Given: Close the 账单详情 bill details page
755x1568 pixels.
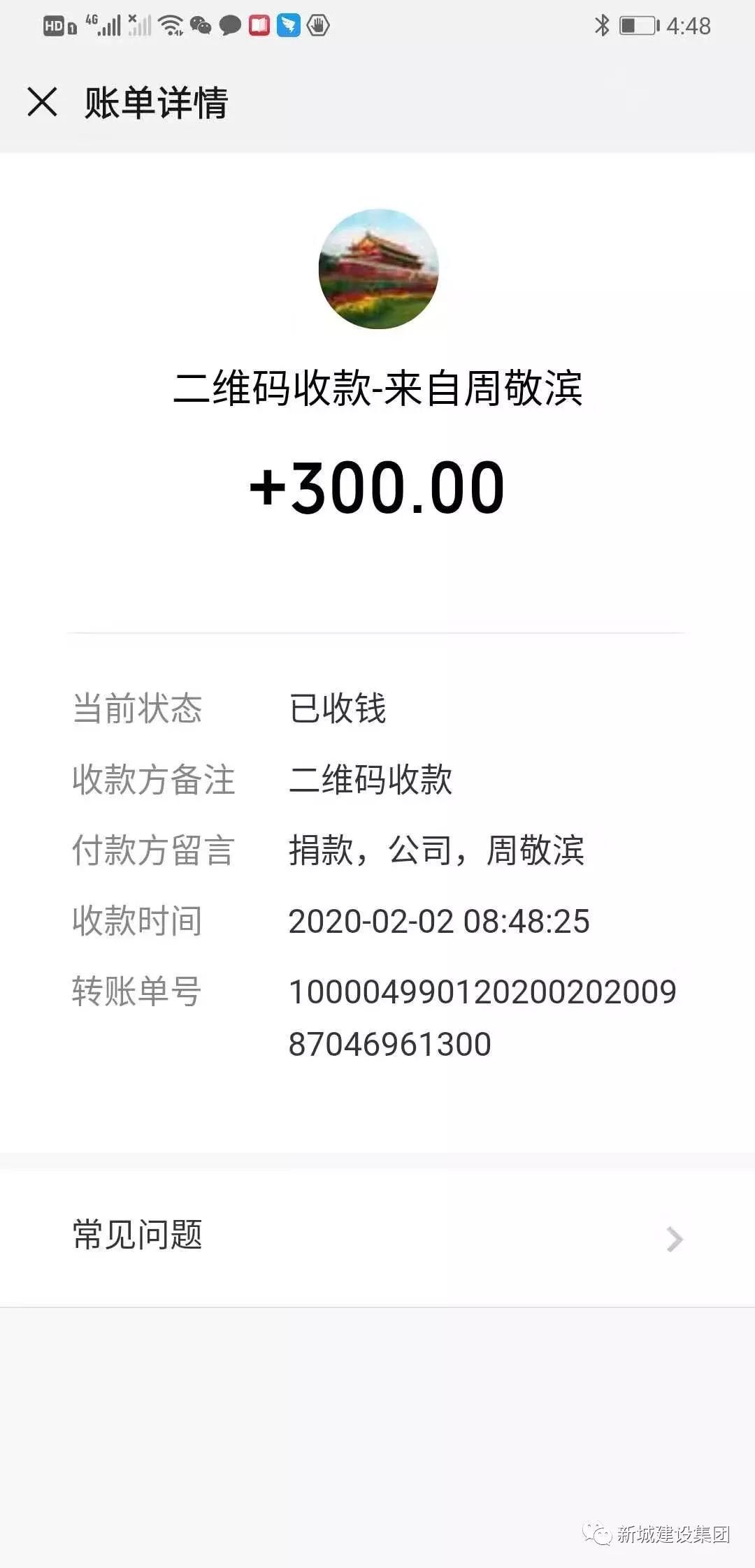Looking at the screenshot, I should pos(42,102).
